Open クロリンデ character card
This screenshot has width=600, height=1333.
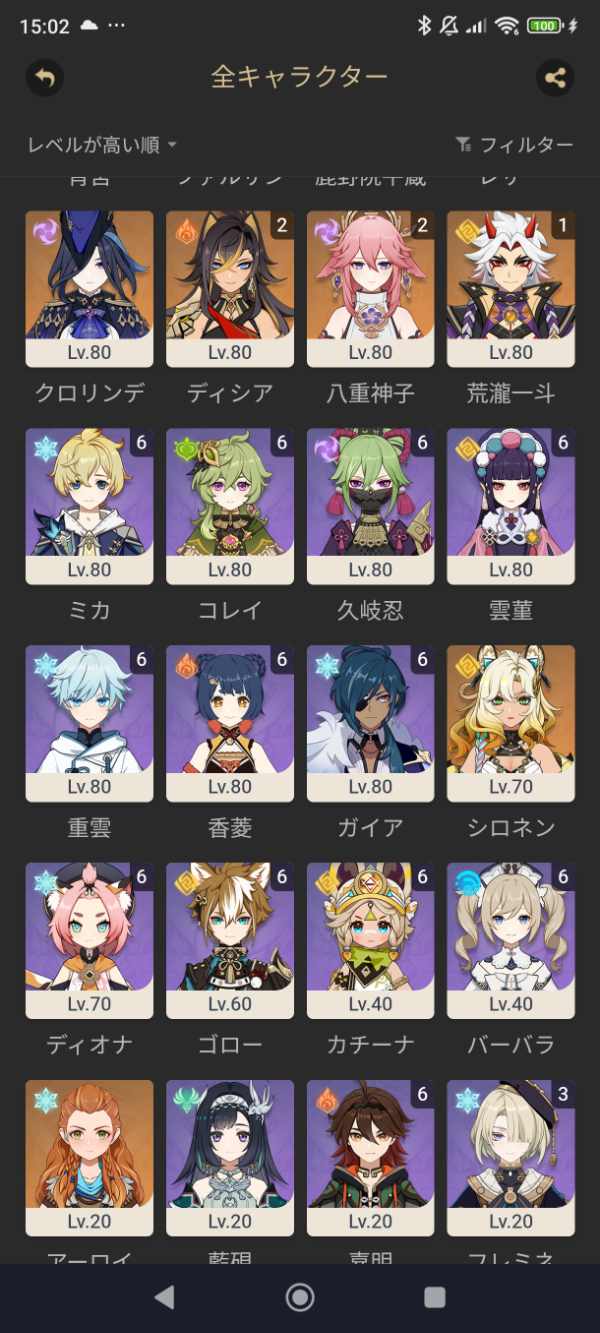click(x=89, y=288)
